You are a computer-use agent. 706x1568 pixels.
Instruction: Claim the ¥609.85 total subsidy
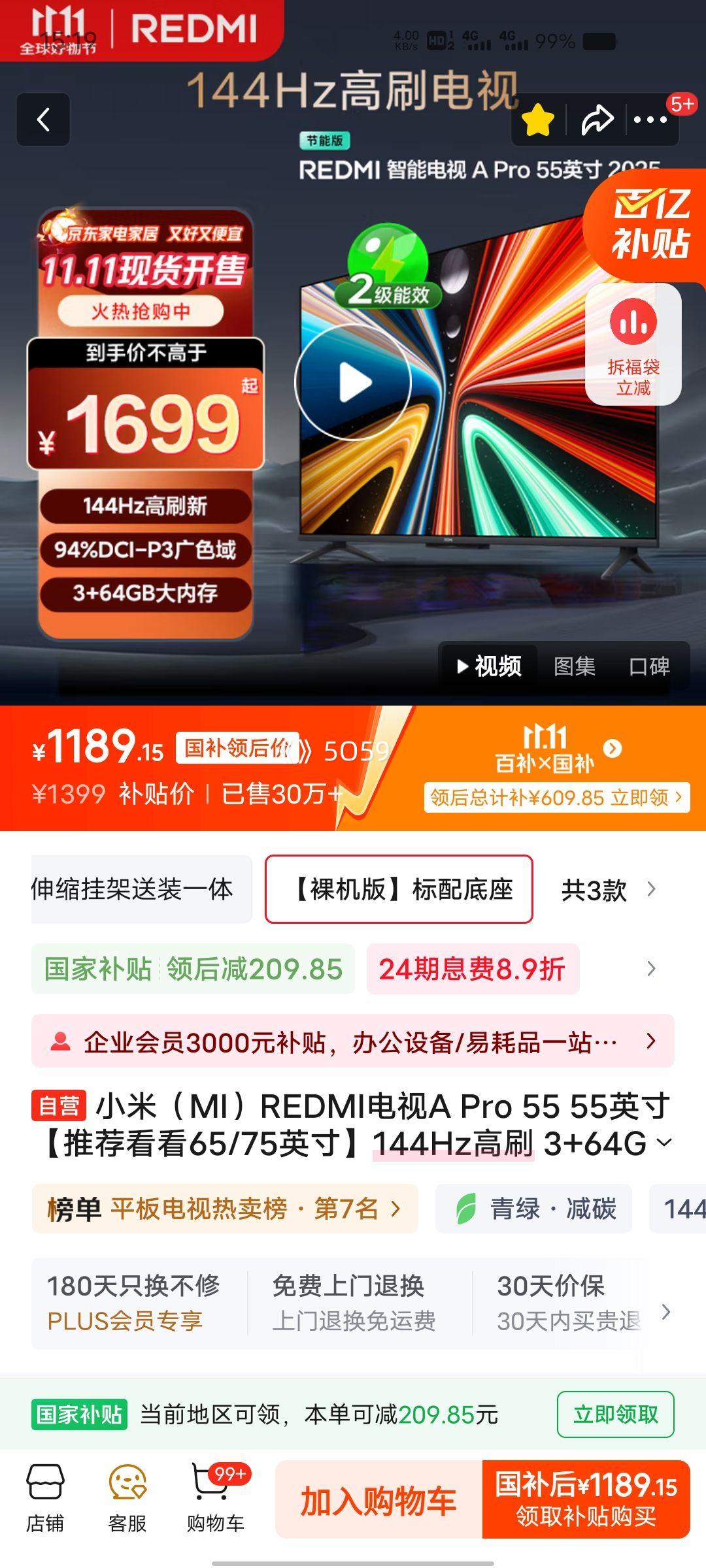pos(557,797)
